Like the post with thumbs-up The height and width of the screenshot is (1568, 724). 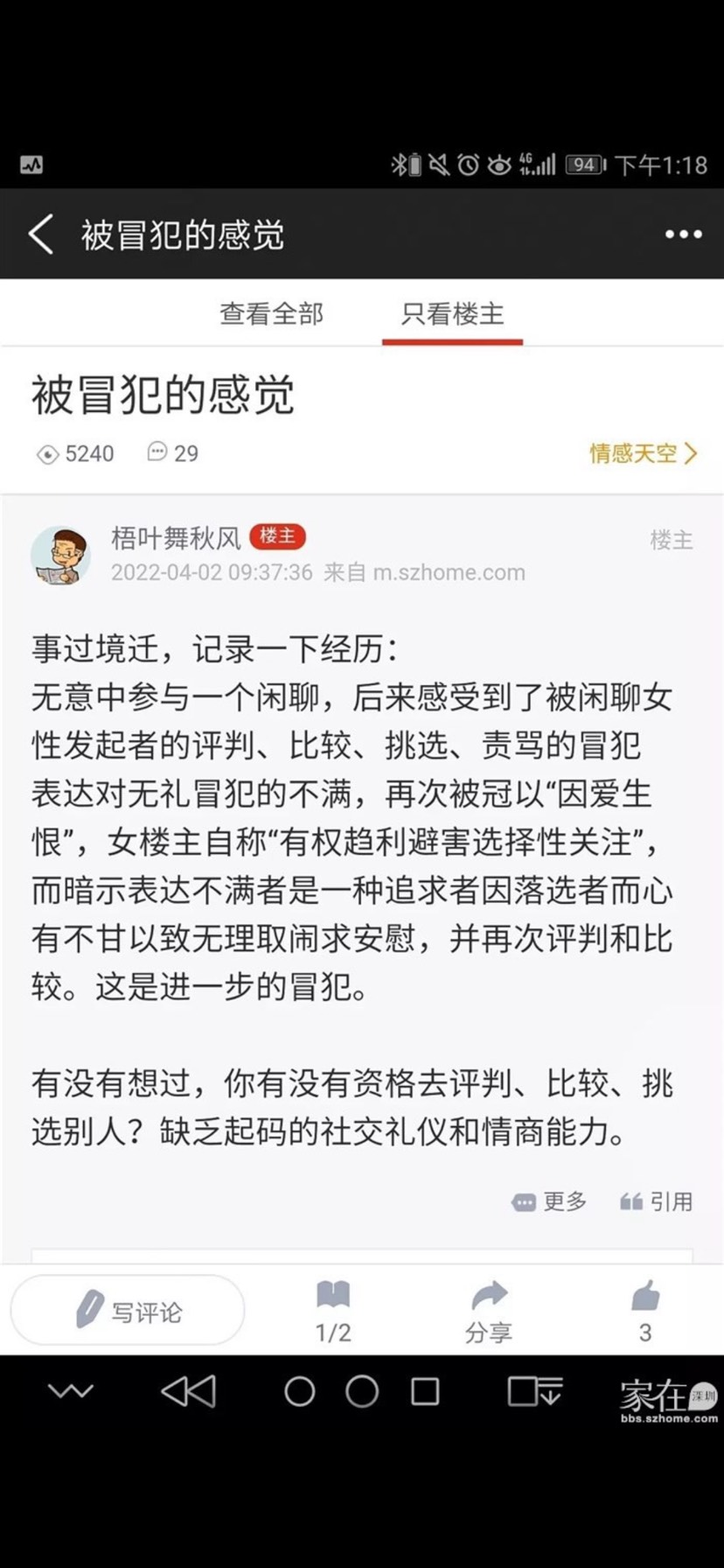(x=645, y=1311)
